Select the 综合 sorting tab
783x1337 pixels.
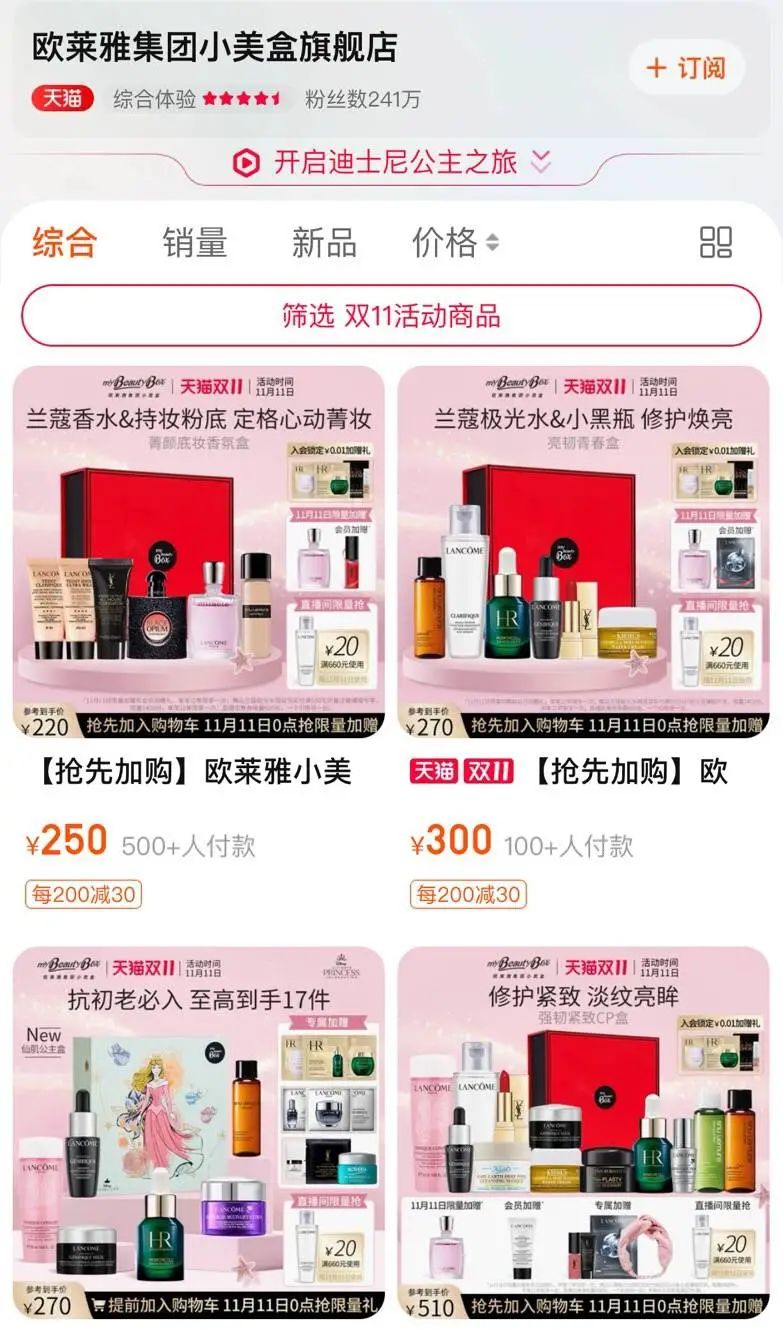[x=63, y=243]
